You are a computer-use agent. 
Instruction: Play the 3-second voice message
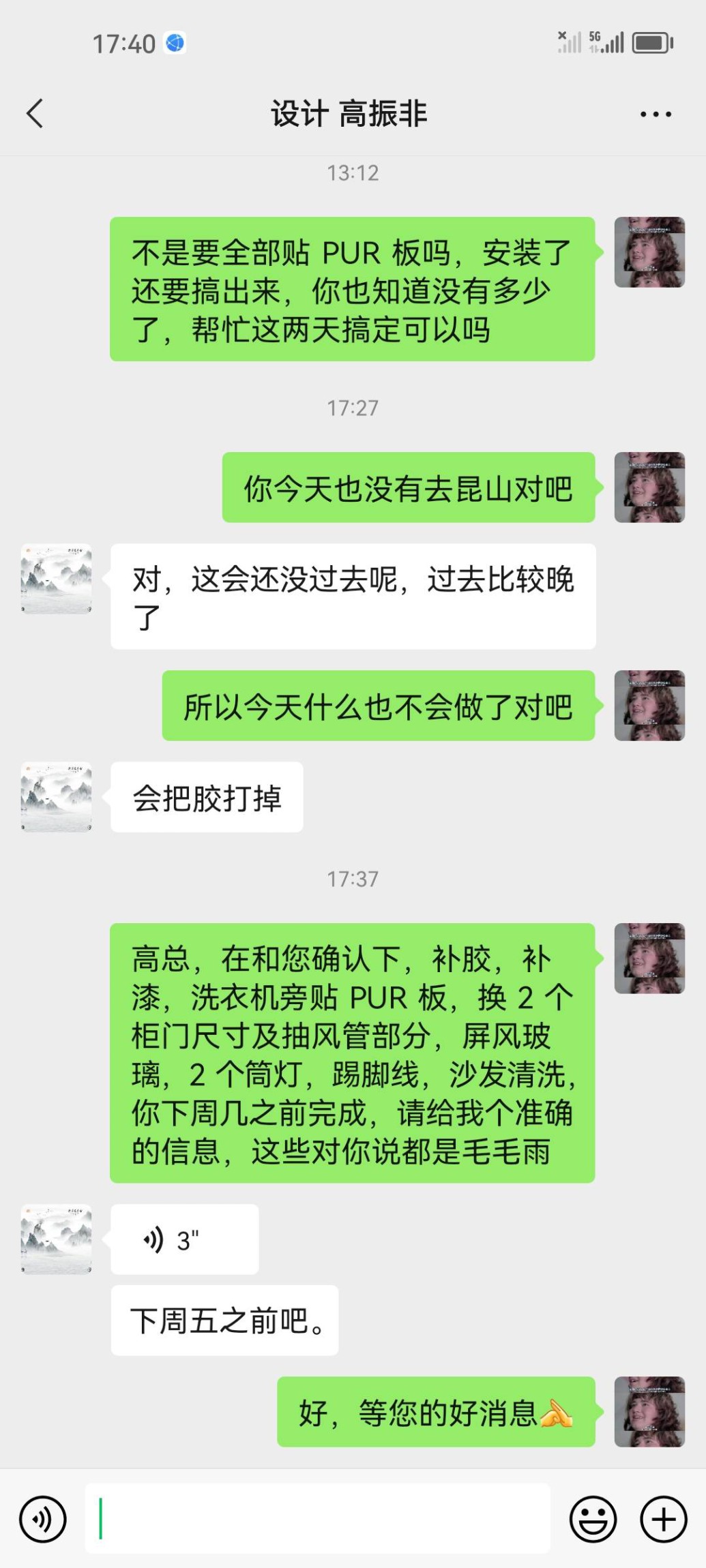pyautogui.click(x=184, y=1239)
